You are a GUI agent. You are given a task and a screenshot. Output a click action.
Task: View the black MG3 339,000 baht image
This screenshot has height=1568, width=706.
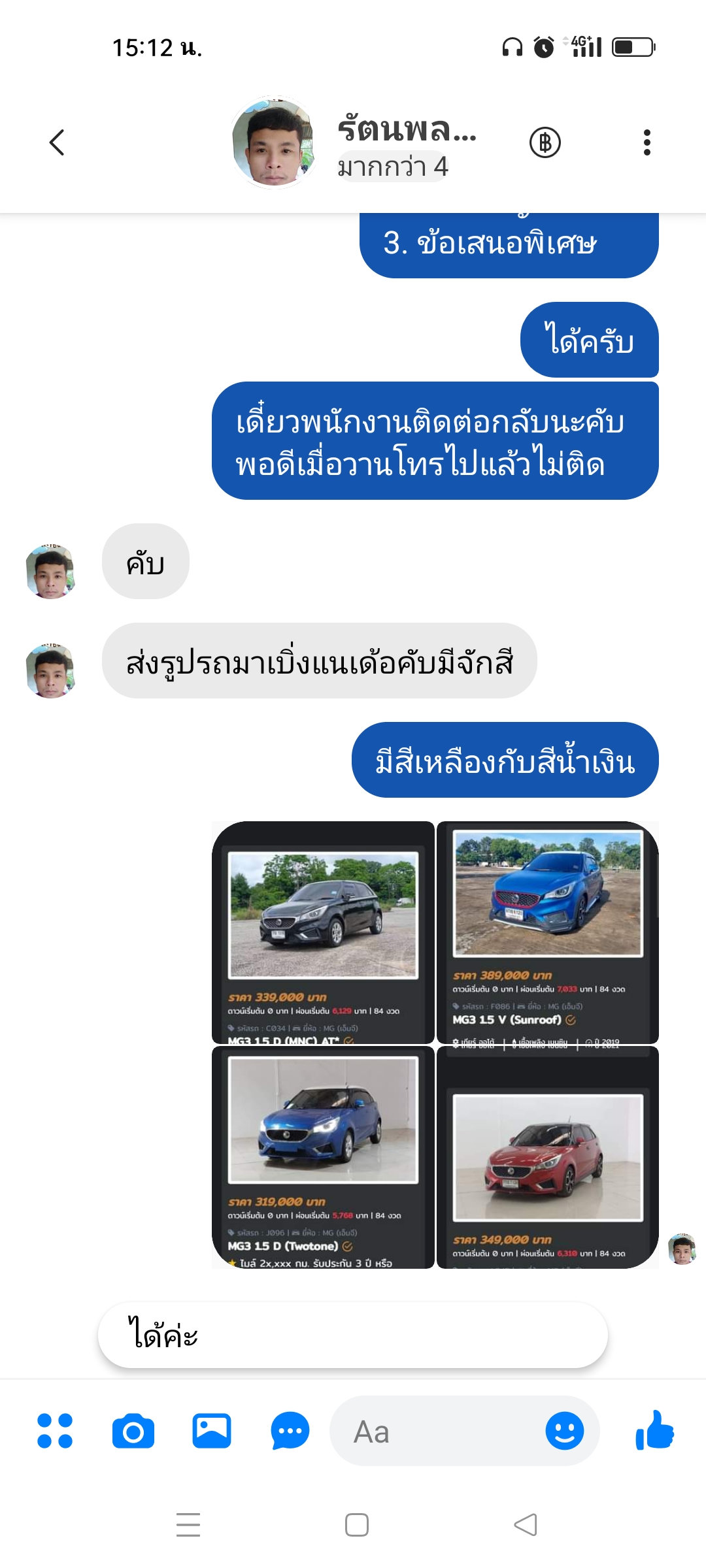tap(323, 932)
